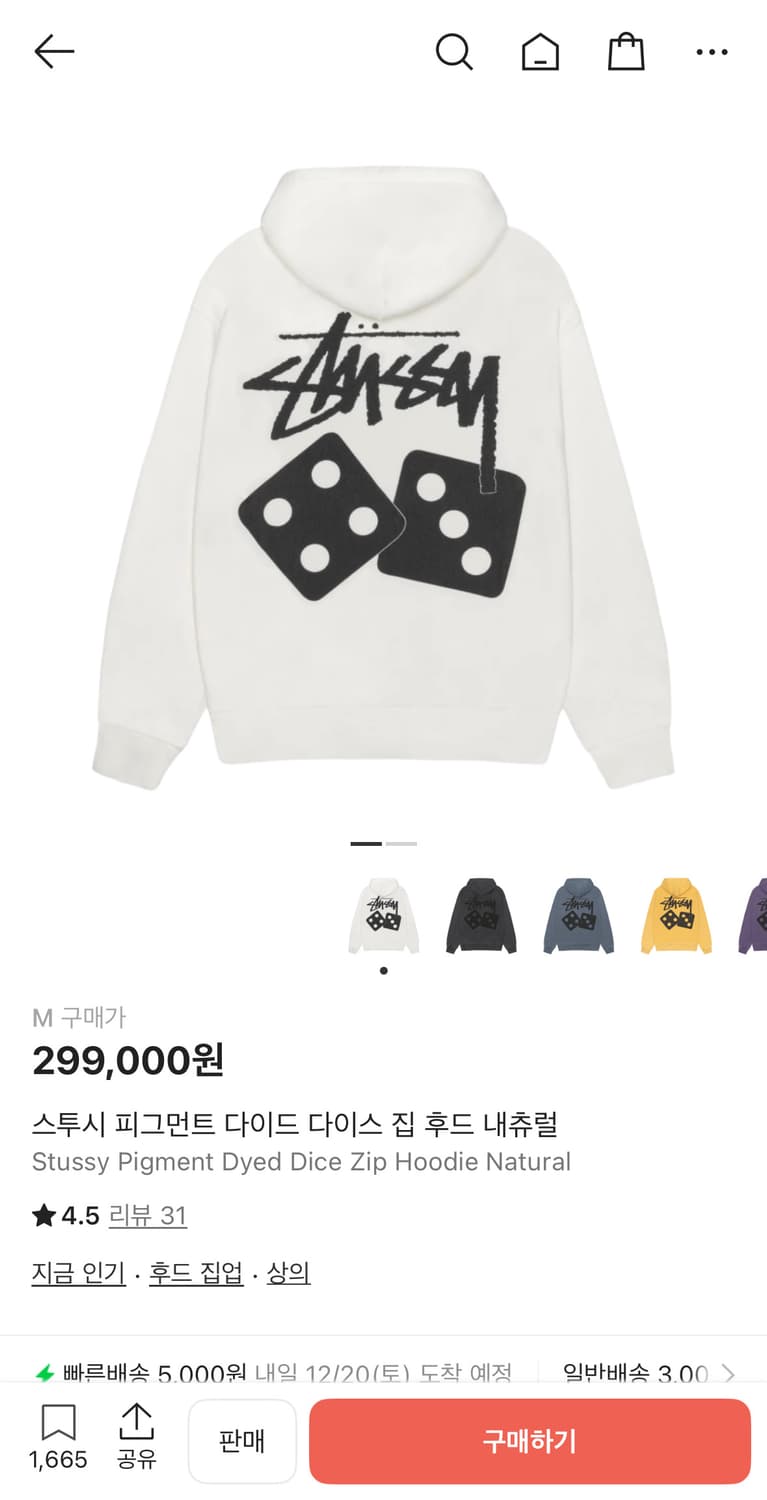Select the blue hoodie variant
Screen dimensions: 767x1500
point(579,915)
